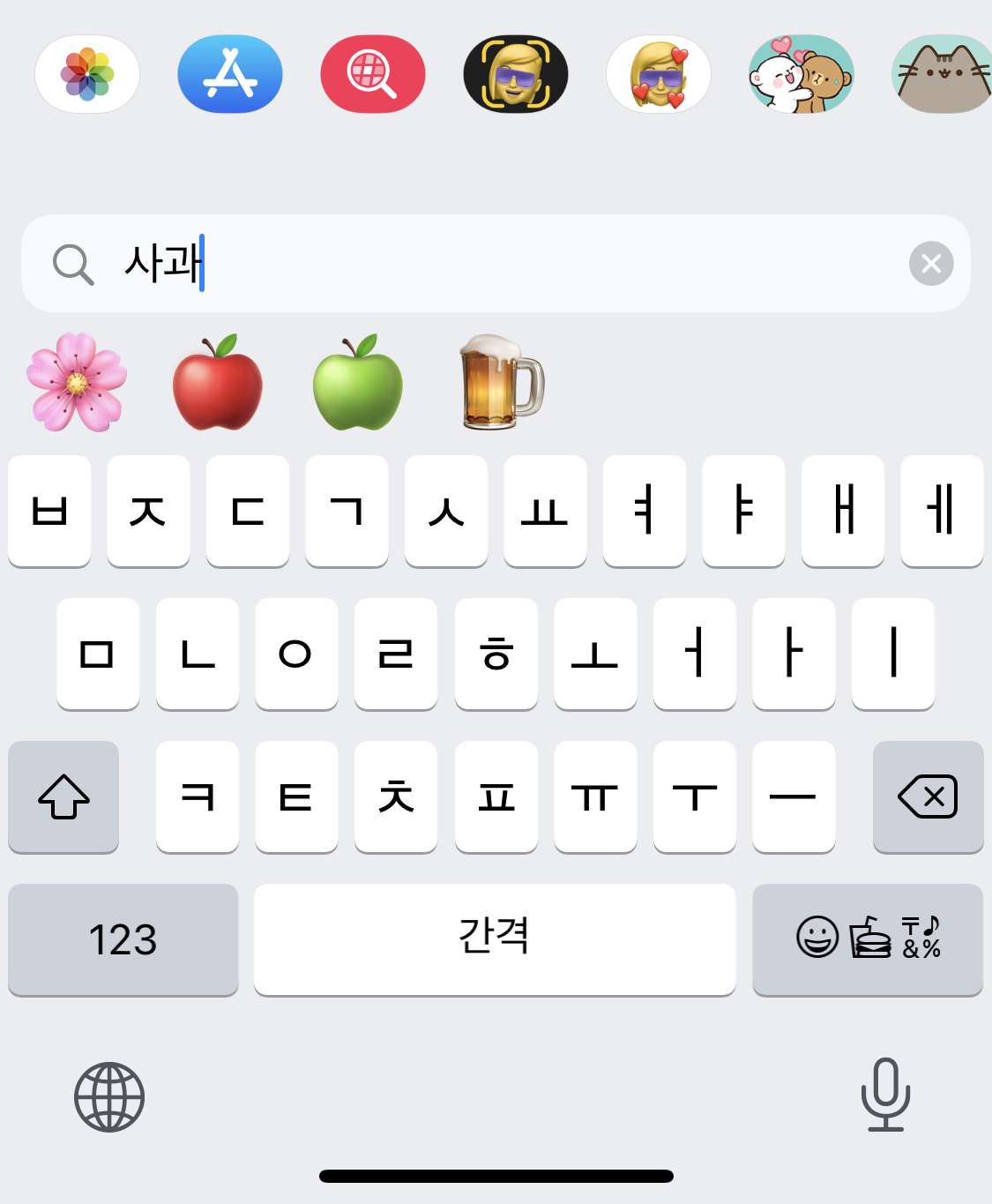The width and height of the screenshot is (992, 1204).
Task: Enable shift on the Korean keyboard
Action: 63,796
